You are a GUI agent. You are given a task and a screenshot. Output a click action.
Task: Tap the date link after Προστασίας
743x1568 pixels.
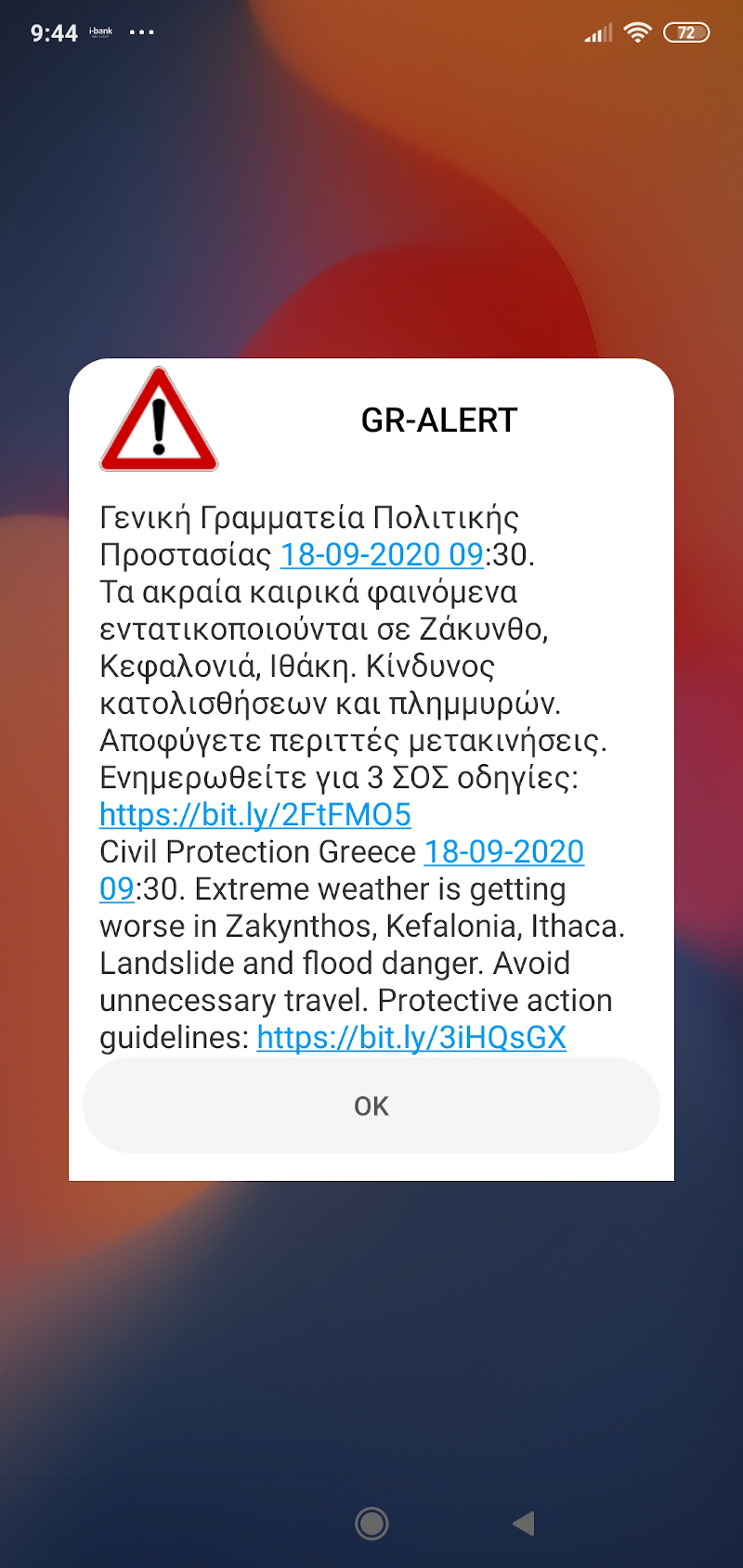(x=382, y=555)
